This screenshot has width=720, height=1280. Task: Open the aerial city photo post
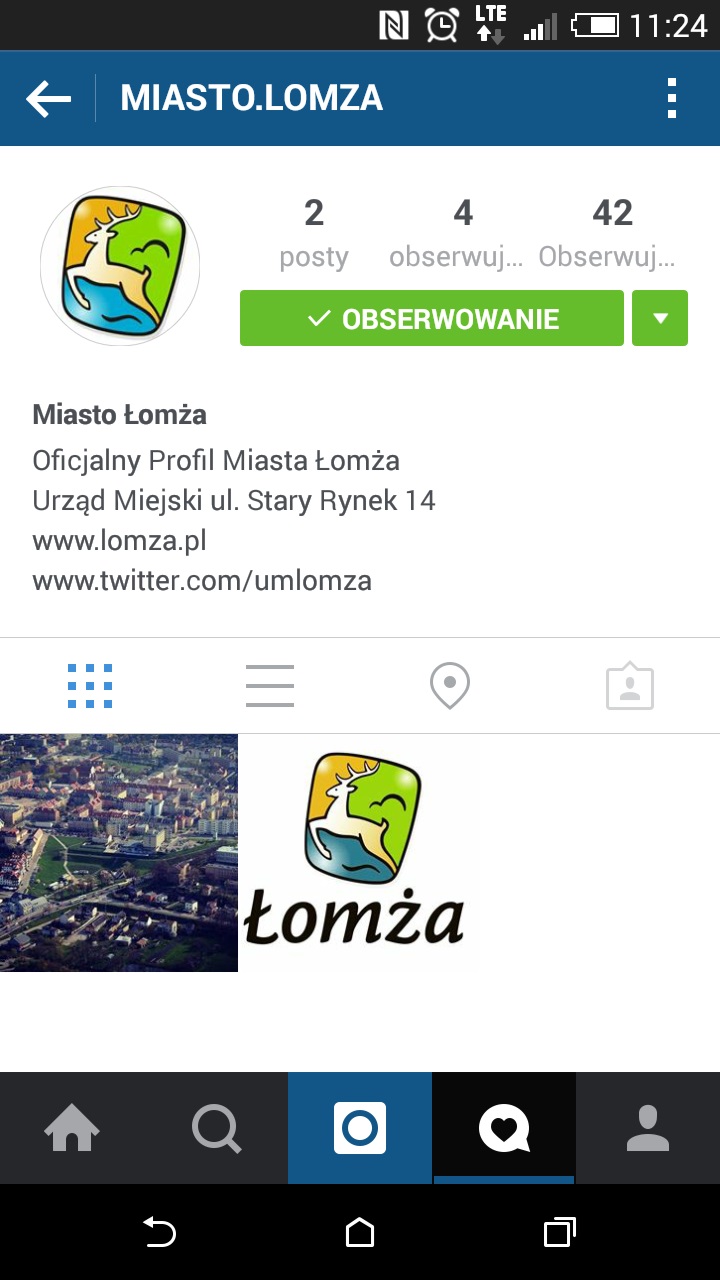click(x=118, y=853)
